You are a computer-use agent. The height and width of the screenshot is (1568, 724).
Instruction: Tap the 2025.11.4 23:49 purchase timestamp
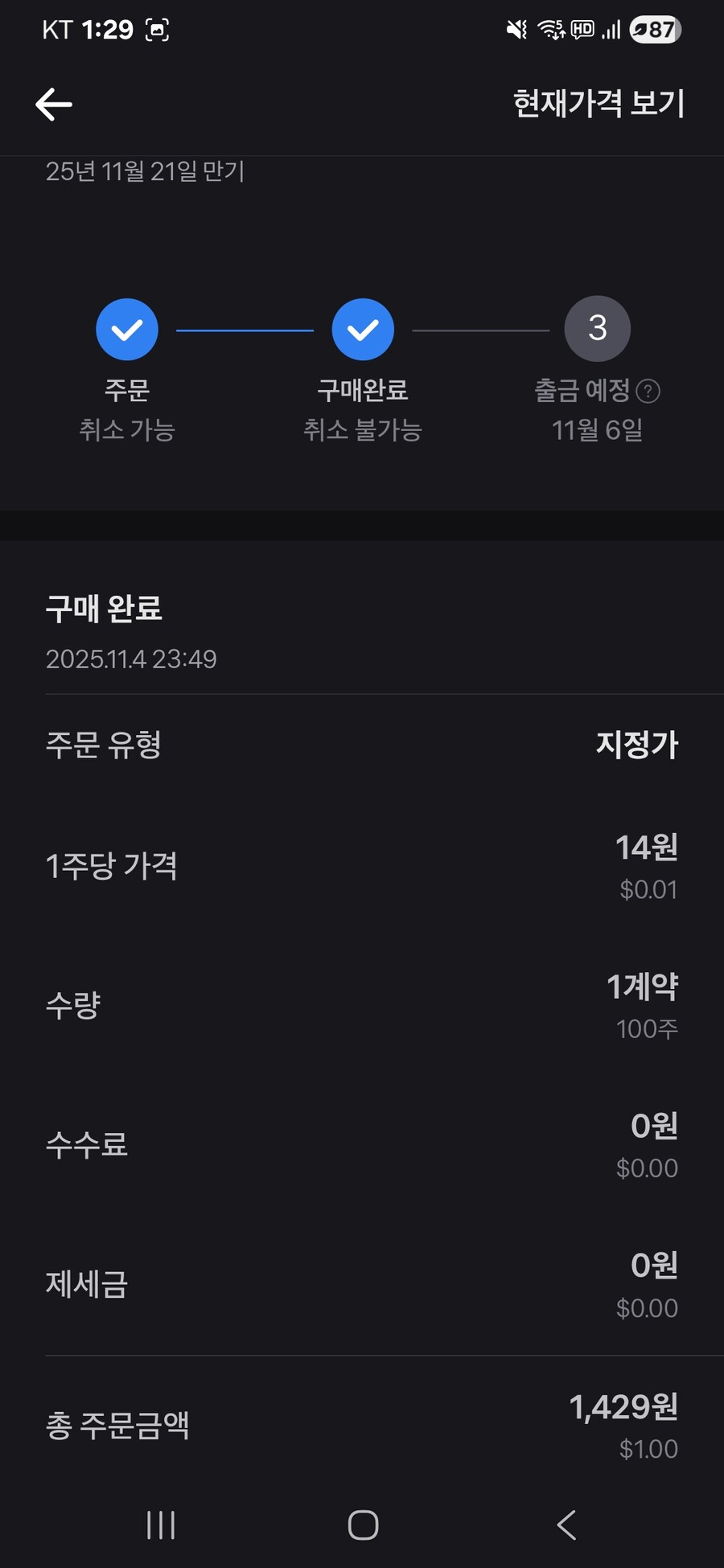coord(130,659)
